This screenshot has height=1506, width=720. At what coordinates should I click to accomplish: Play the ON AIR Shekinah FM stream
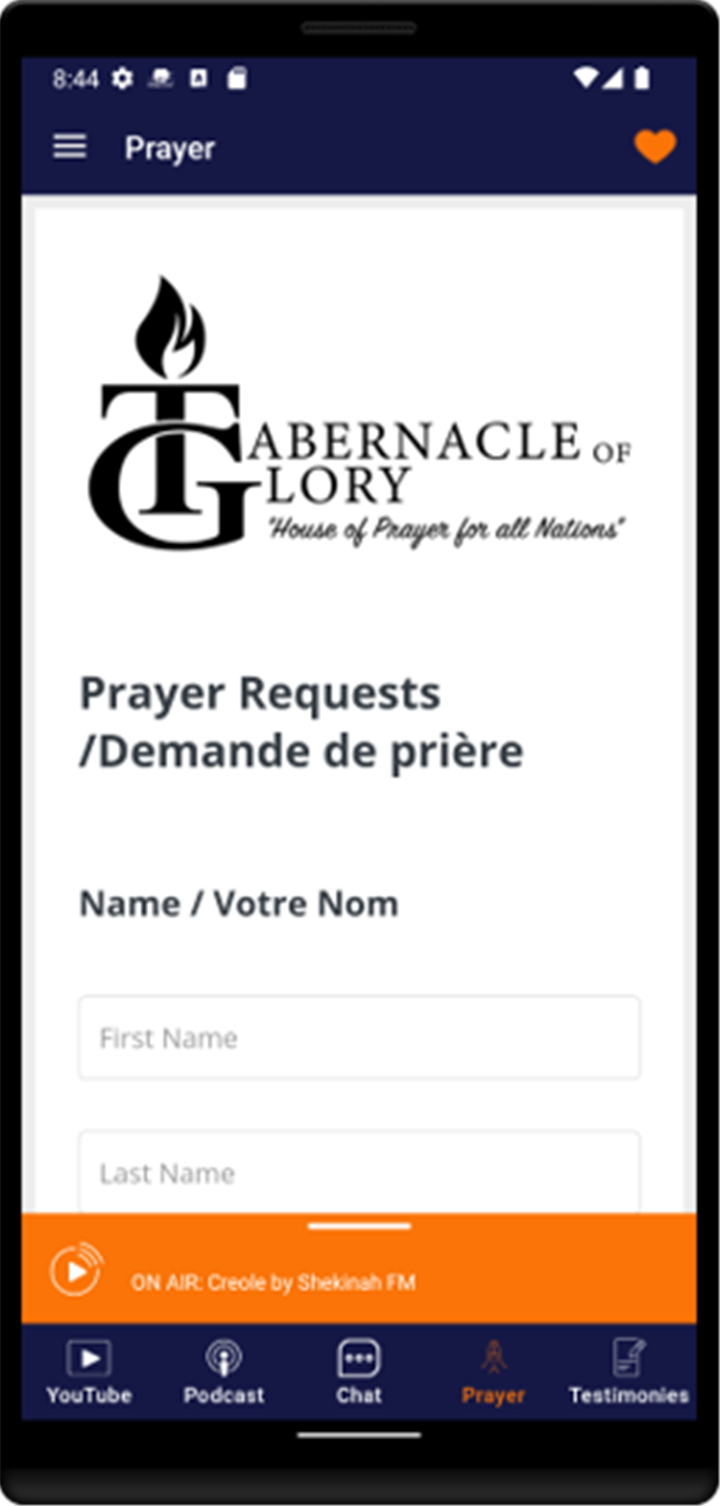point(76,1270)
